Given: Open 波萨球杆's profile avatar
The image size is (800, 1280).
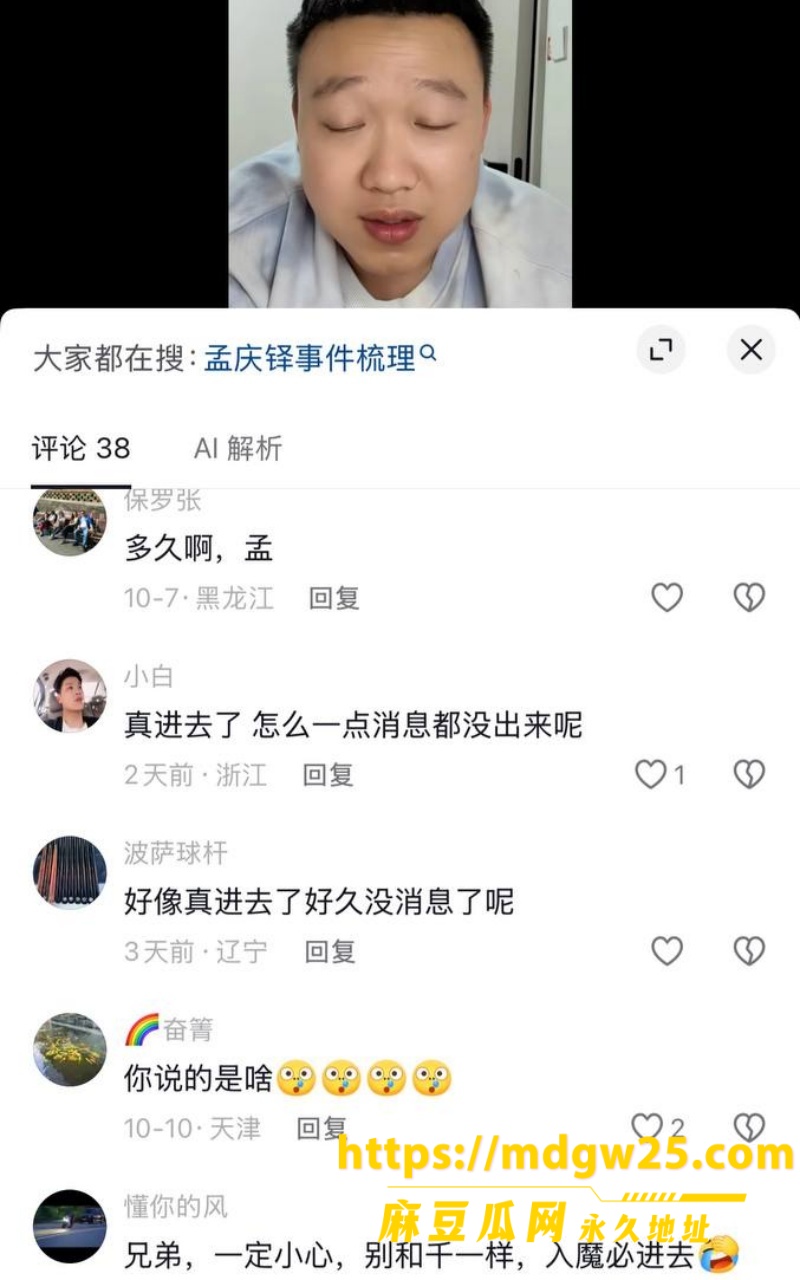Looking at the screenshot, I should pyautogui.click(x=70, y=873).
